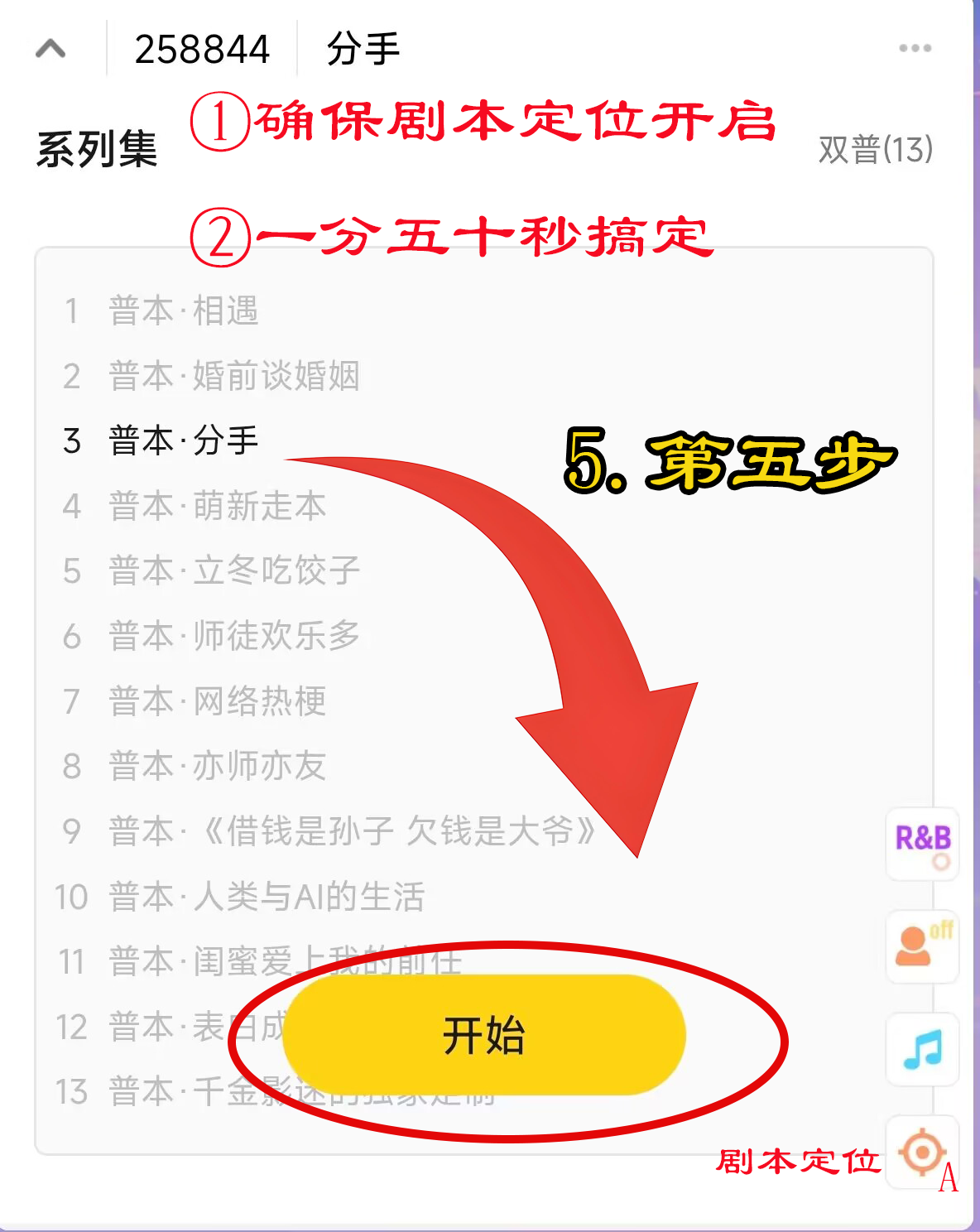Image resolution: width=980 pixels, height=1232 pixels.
Task: Select script 2 普本·婚前谈婚姻
Action: [233, 376]
